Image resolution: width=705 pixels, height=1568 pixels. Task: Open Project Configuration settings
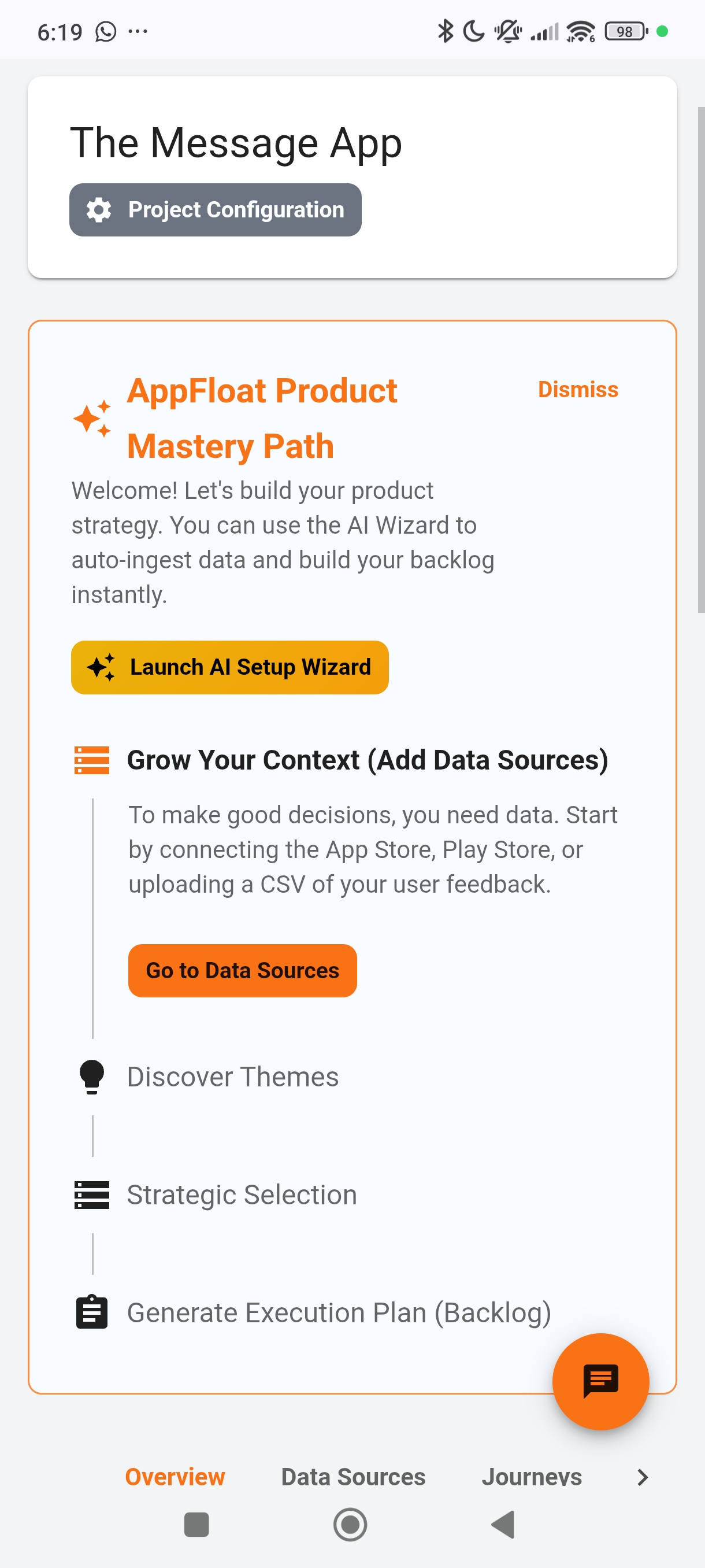(216, 209)
